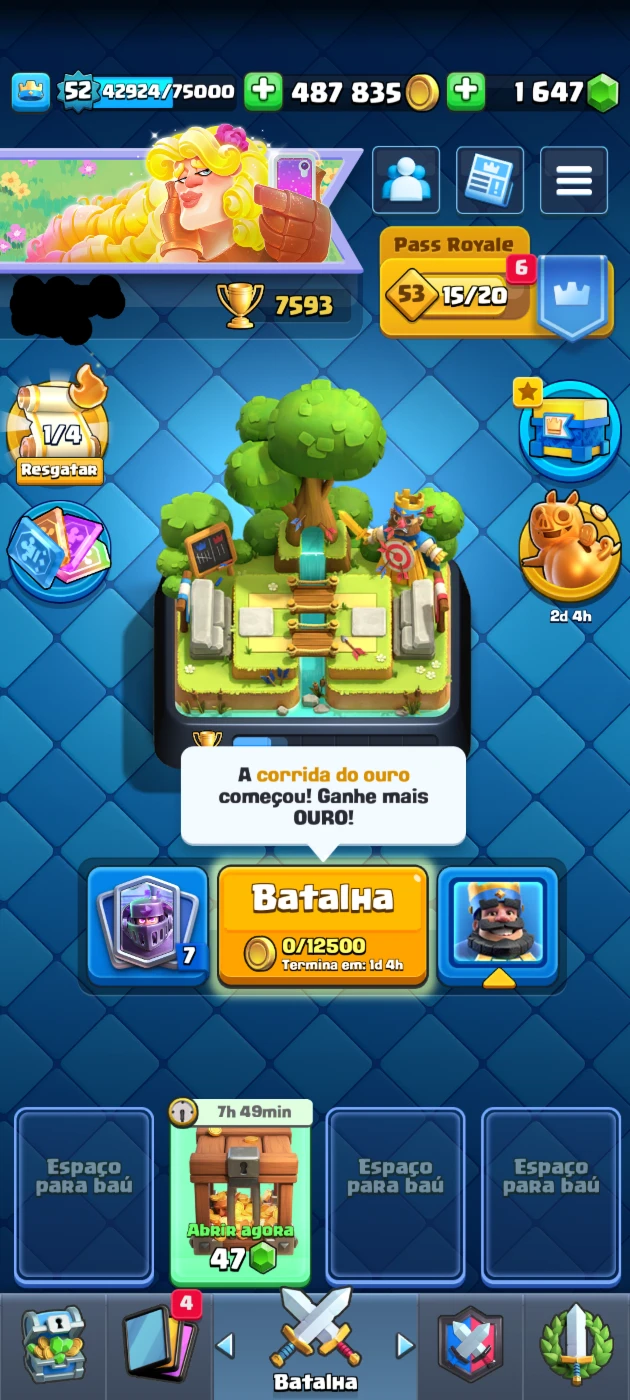Open the starred blue chest offer
The height and width of the screenshot is (1400, 630).
coord(569,431)
